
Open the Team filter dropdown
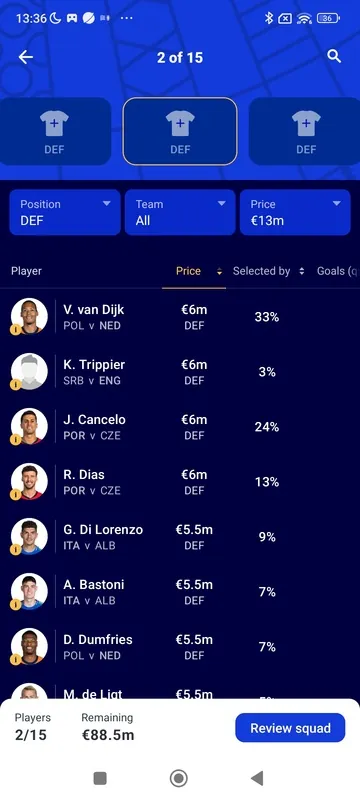[x=180, y=212]
